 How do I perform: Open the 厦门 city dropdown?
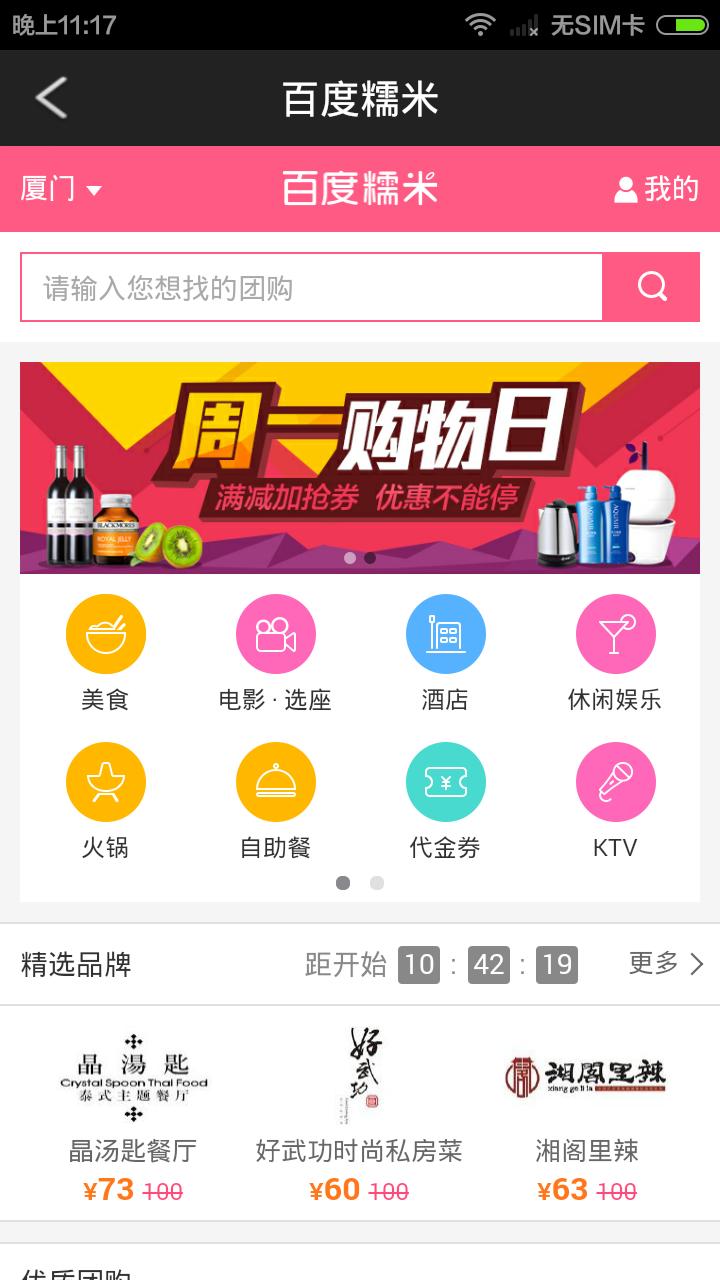click(61, 188)
